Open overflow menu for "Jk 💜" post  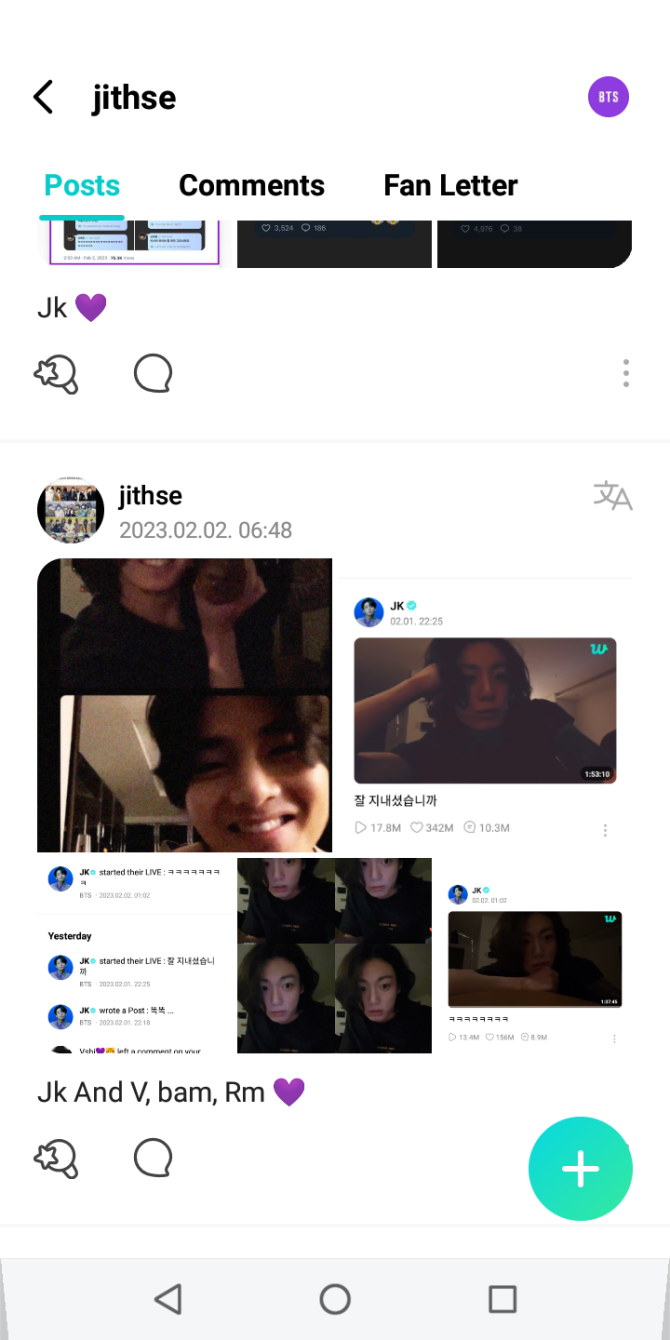coord(626,373)
